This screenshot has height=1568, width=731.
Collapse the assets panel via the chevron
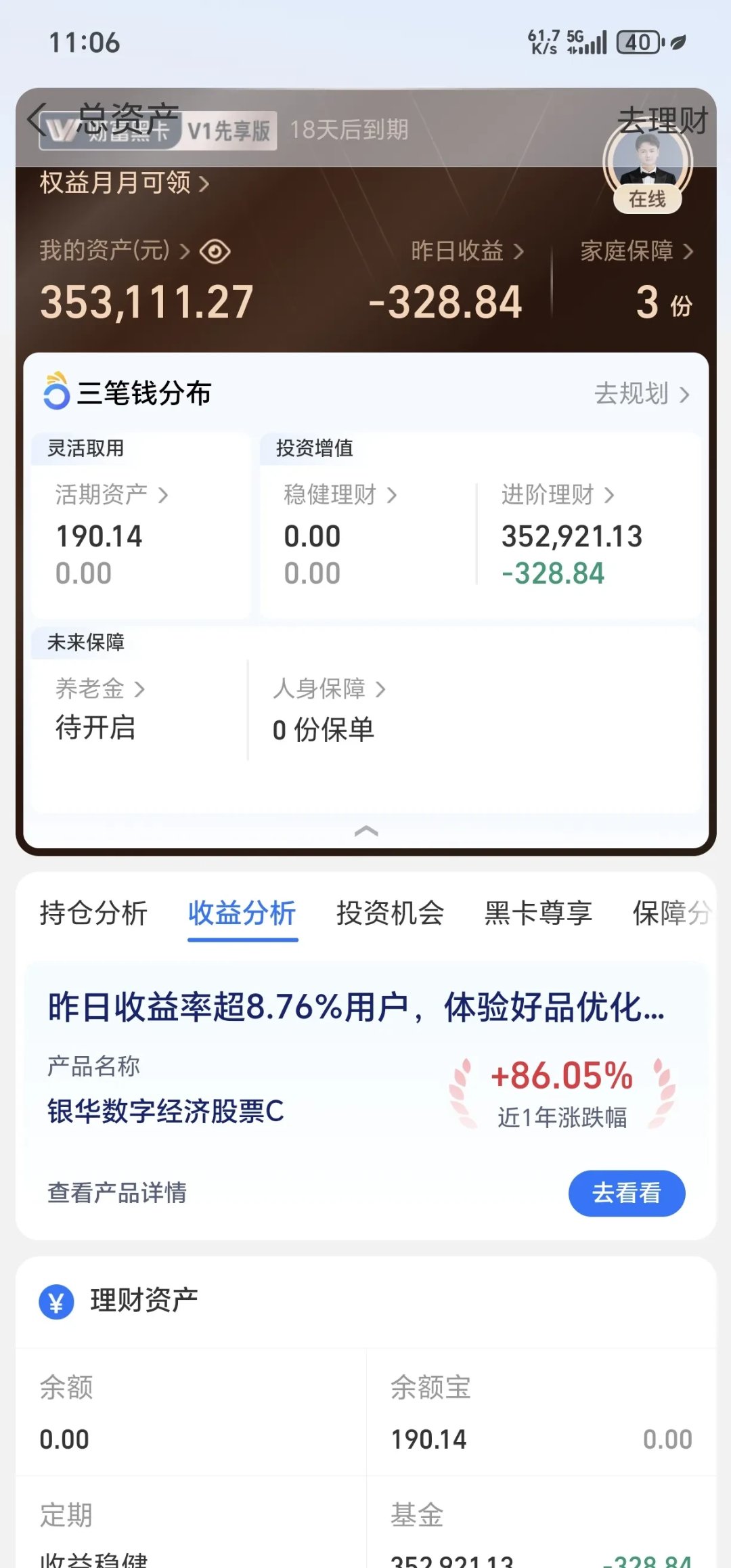click(x=364, y=831)
